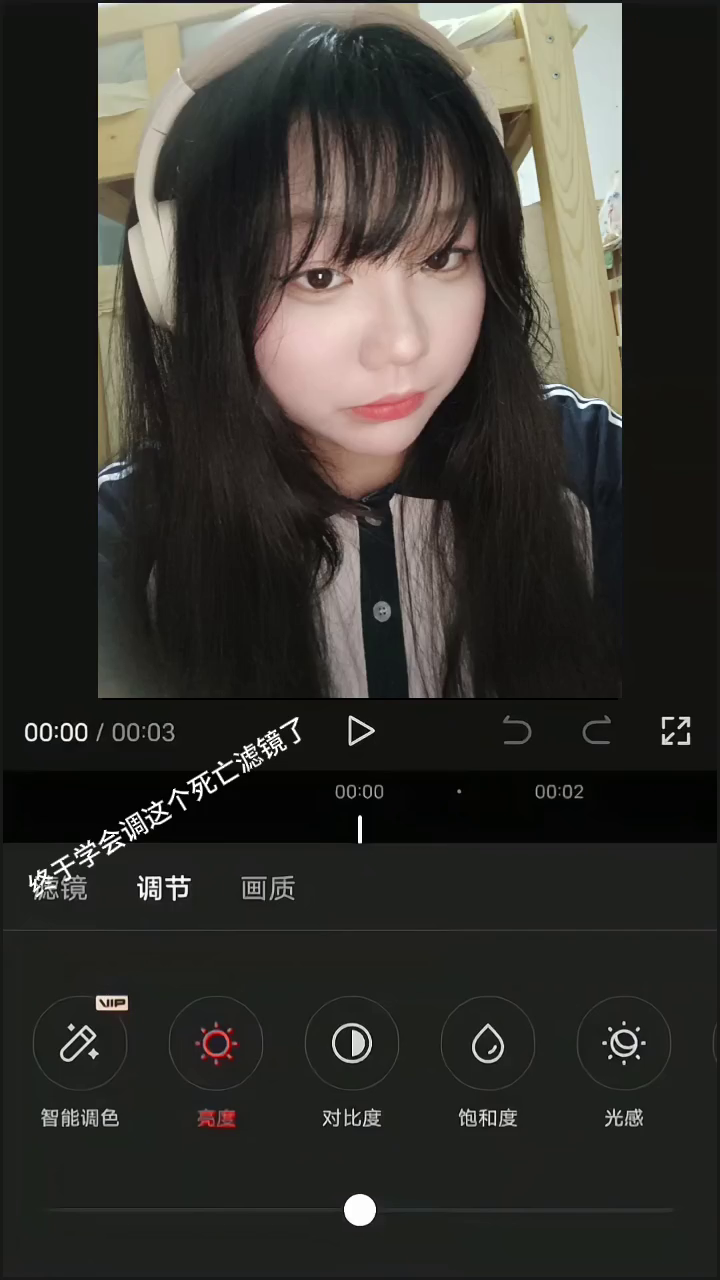Choose the 对比度 contrast adjustment

pos(352,1044)
